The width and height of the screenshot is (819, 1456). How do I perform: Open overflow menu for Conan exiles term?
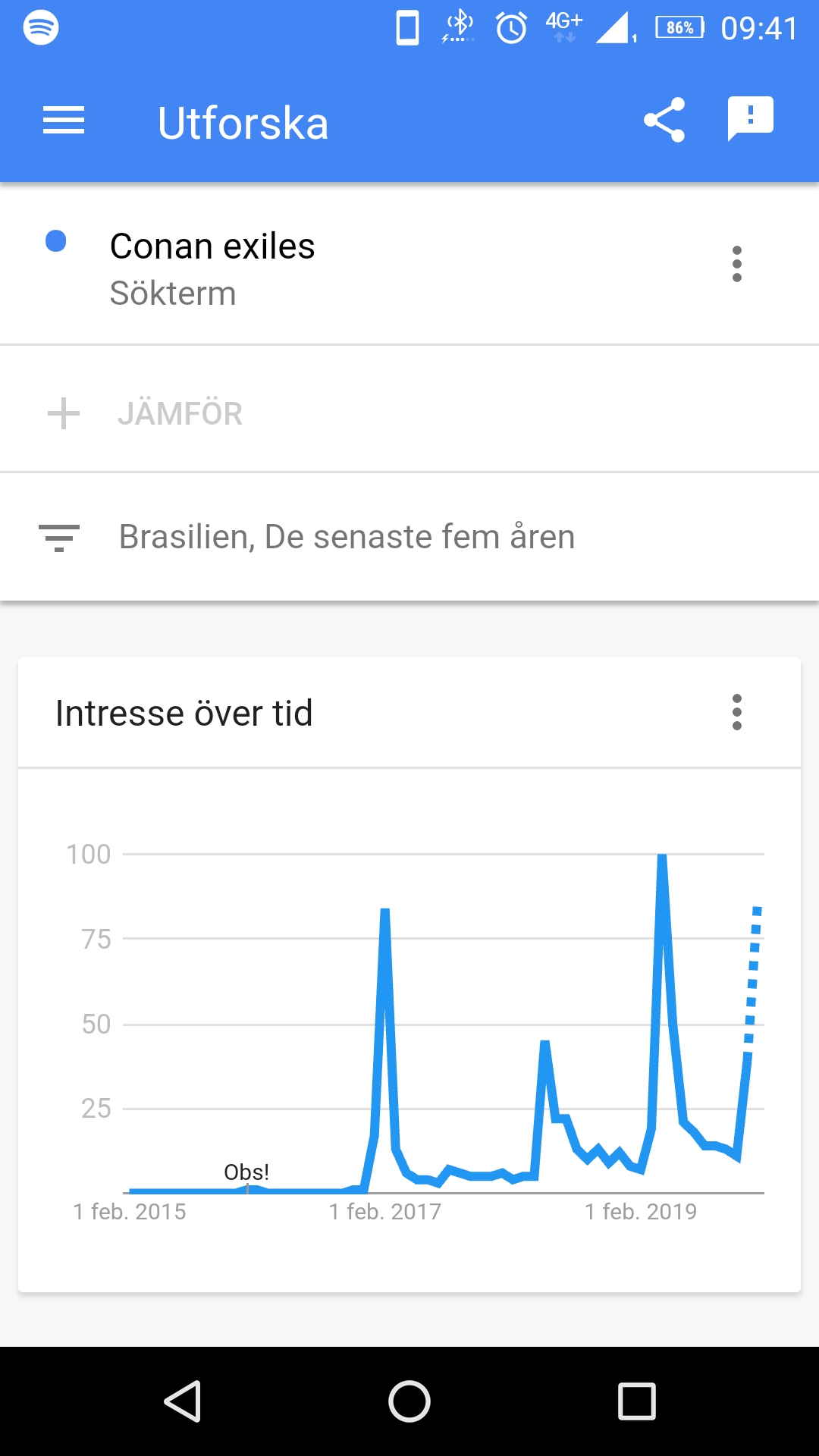coord(736,264)
